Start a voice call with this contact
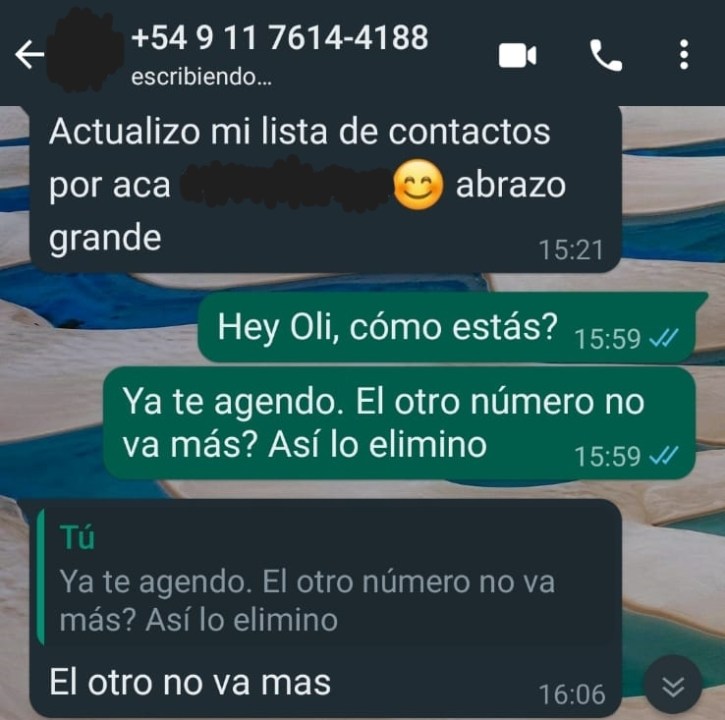Screen dimensions: 725x720 tap(605, 55)
